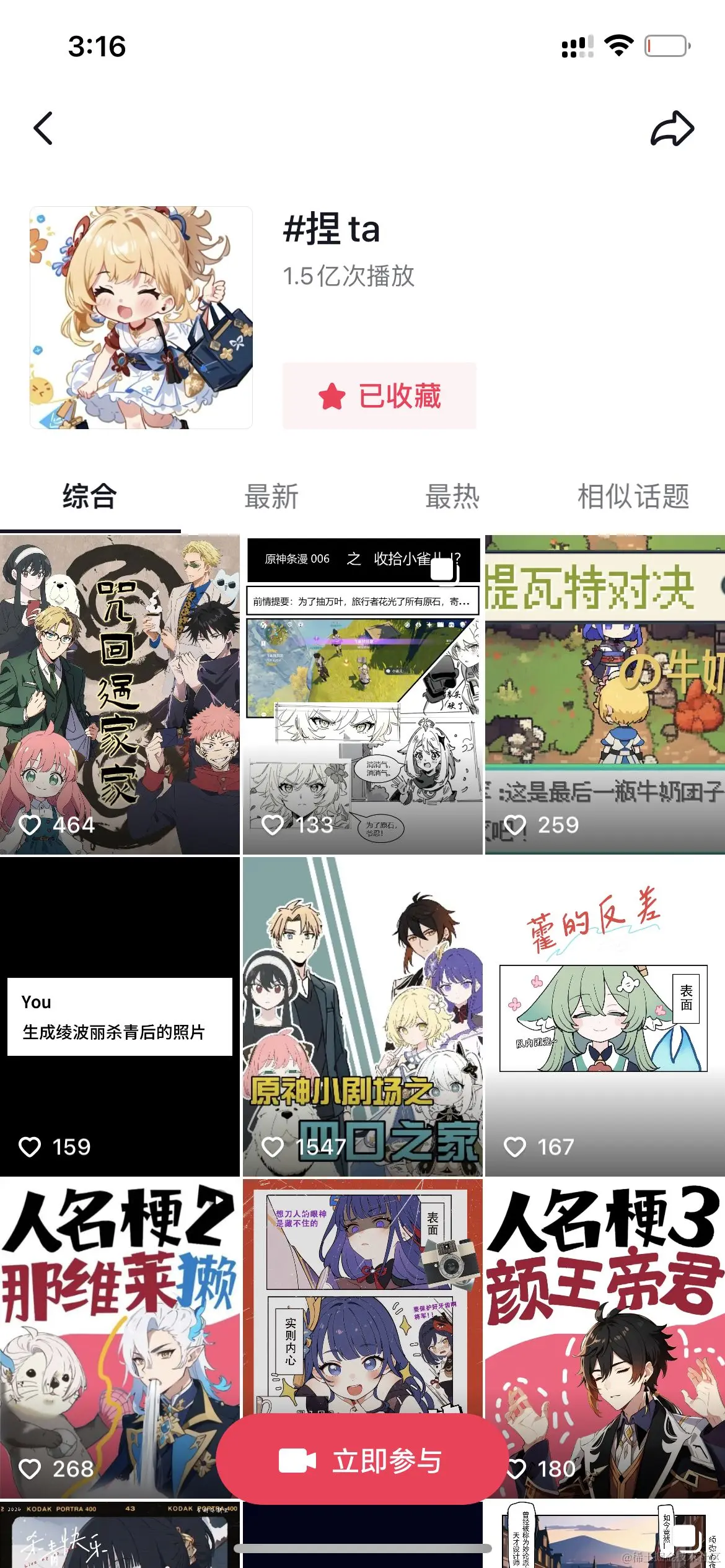View the 捏ta topic cover image
This screenshot has height=1568, width=725.
[x=141, y=317]
